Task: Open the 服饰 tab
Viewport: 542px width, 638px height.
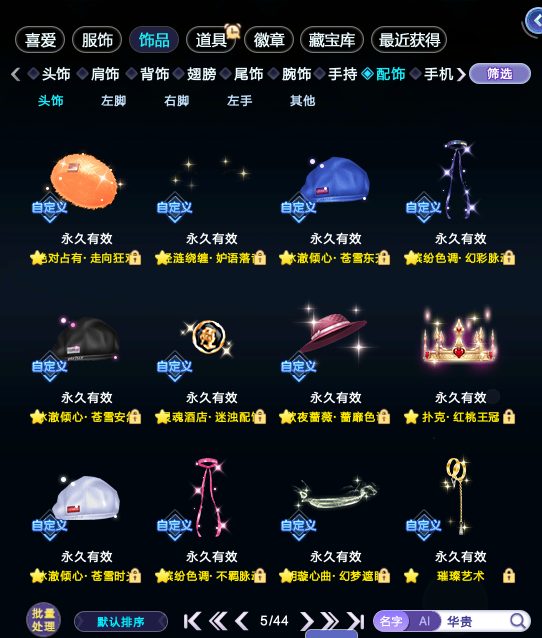Action: [97, 40]
